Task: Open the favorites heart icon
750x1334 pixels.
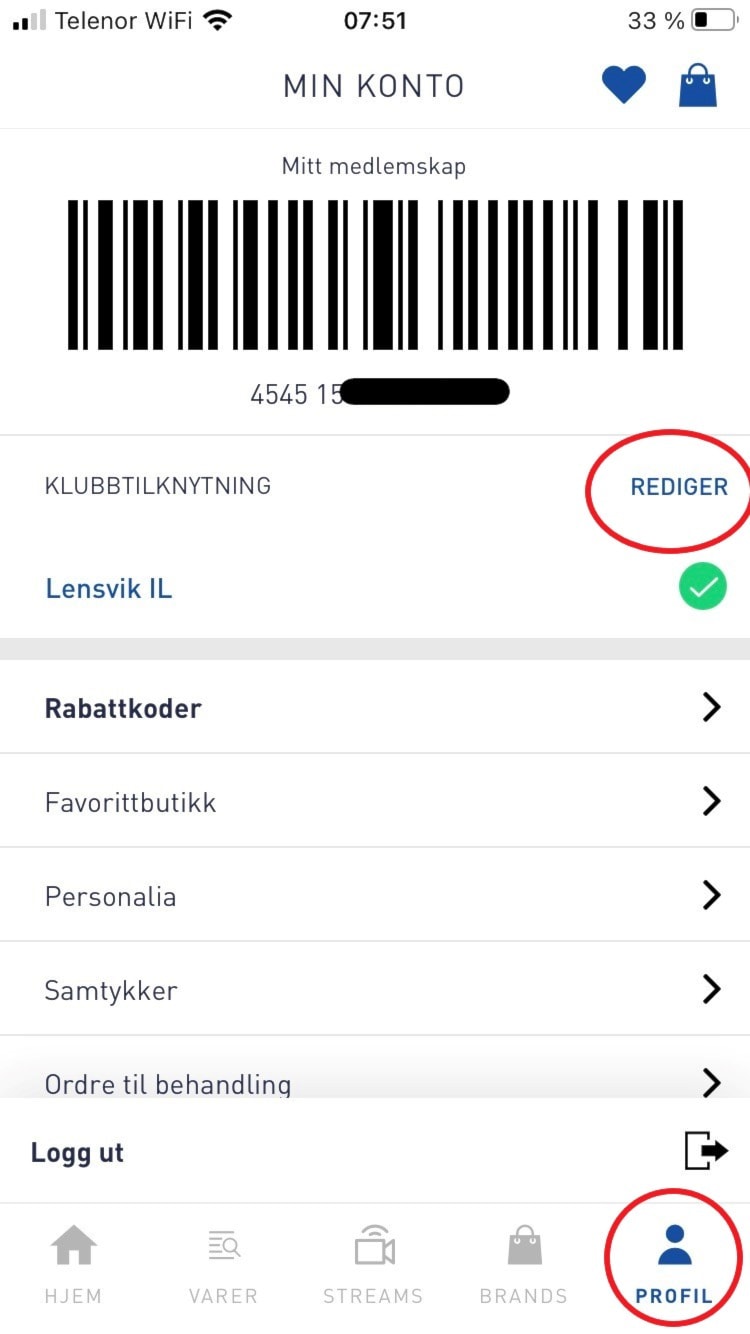Action: (x=624, y=86)
